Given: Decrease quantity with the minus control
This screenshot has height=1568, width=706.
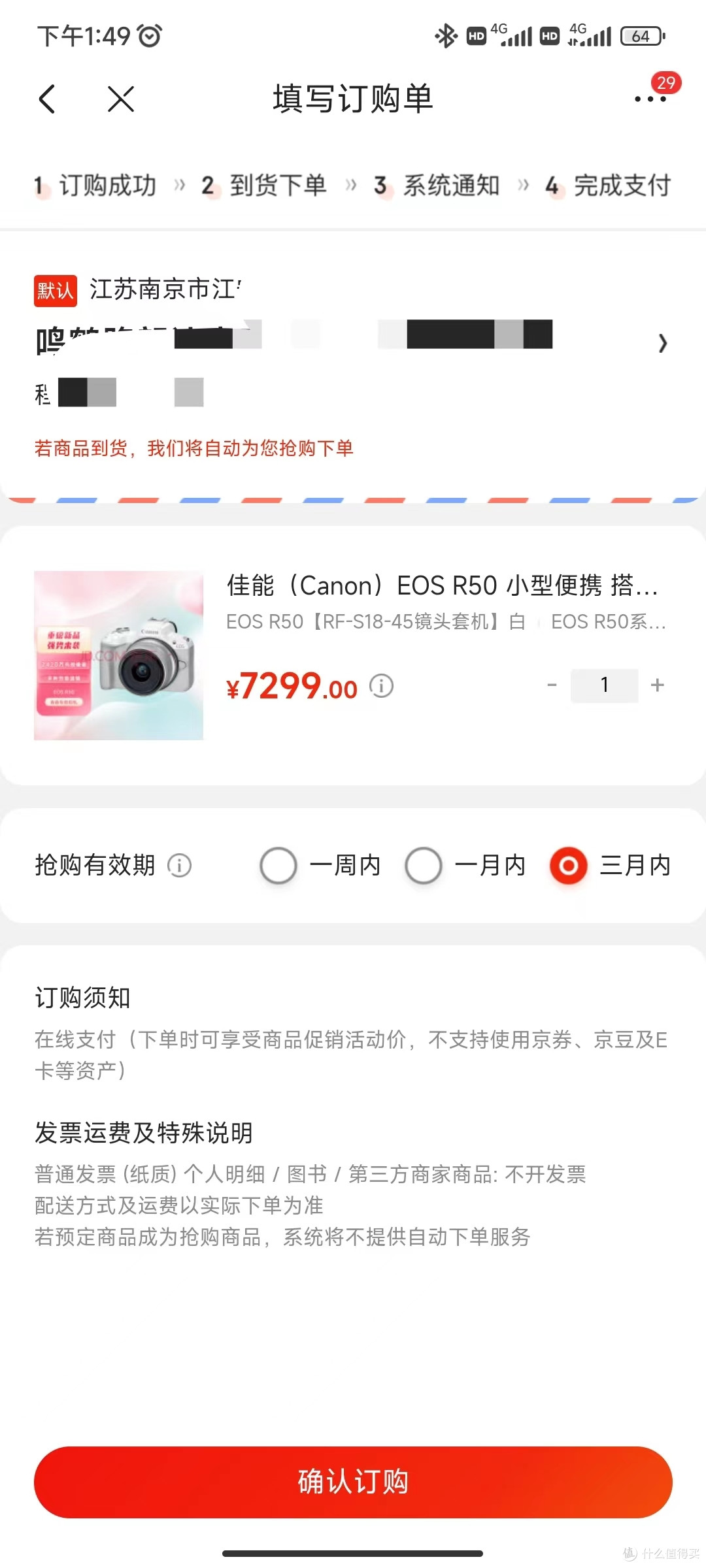Looking at the screenshot, I should click(552, 685).
